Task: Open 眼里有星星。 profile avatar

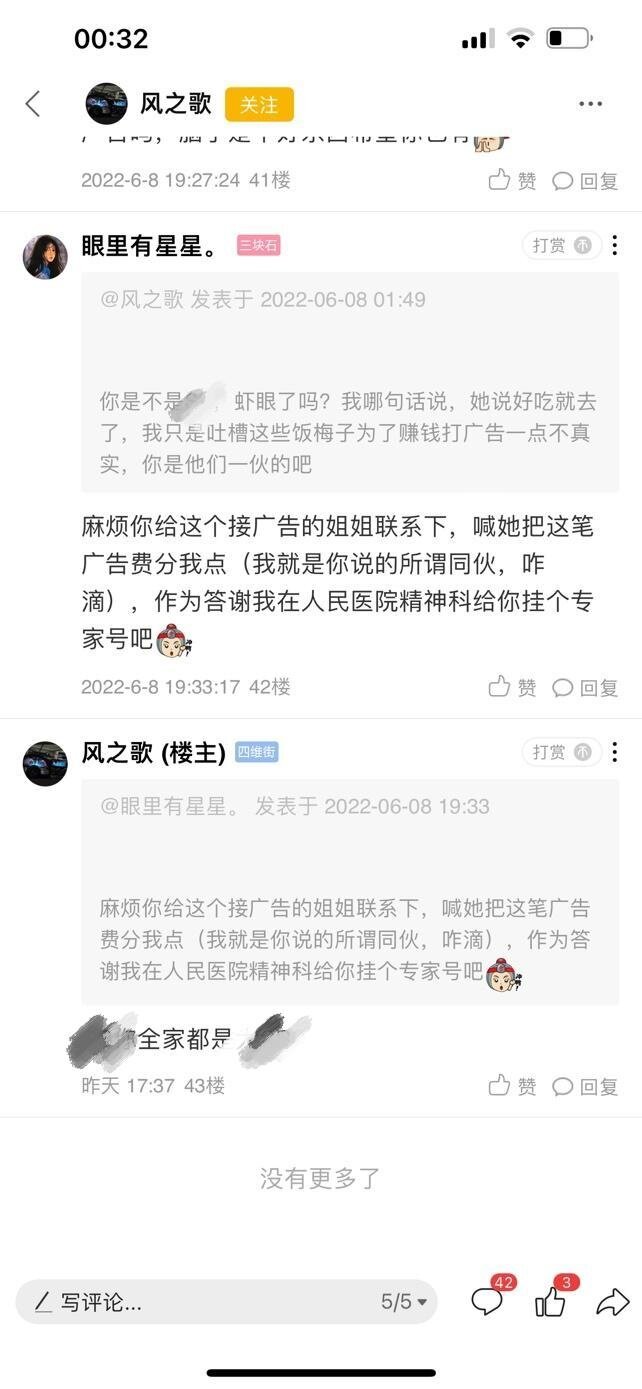Action: click(x=45, y=257)
